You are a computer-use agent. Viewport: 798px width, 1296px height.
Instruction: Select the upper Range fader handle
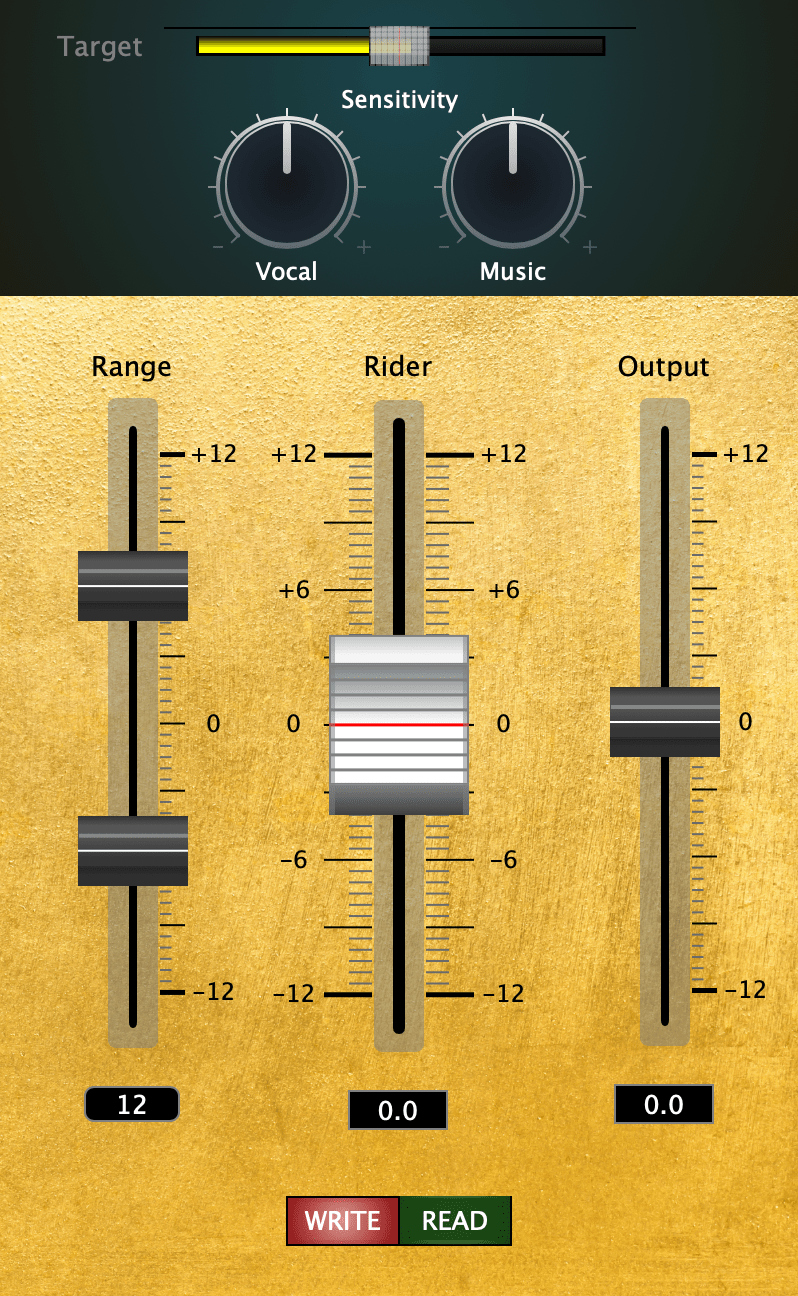[x=133, y=585]
